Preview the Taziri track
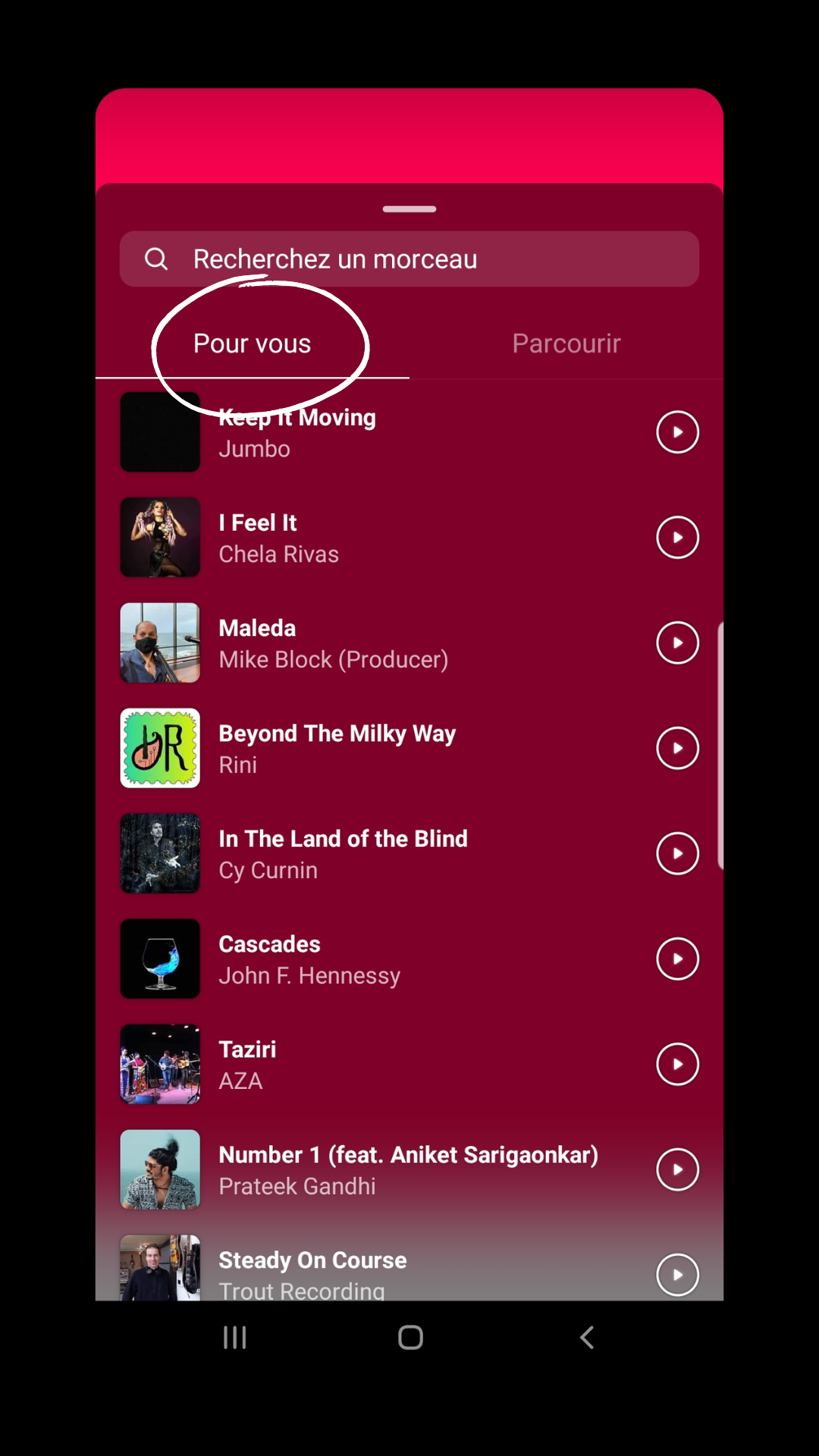The image size is (819, 1456). click(676, 1065)
